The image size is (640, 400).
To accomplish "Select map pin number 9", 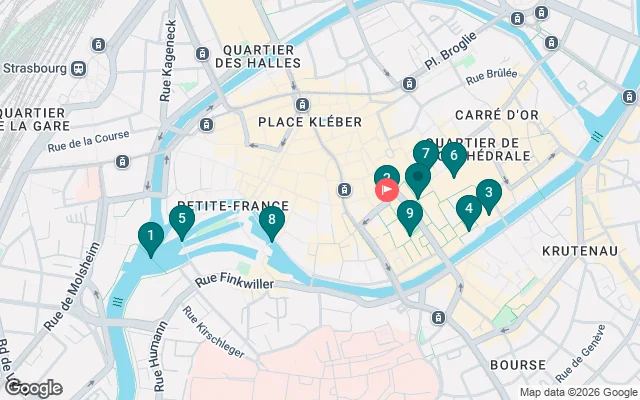I will pos(409,213).
